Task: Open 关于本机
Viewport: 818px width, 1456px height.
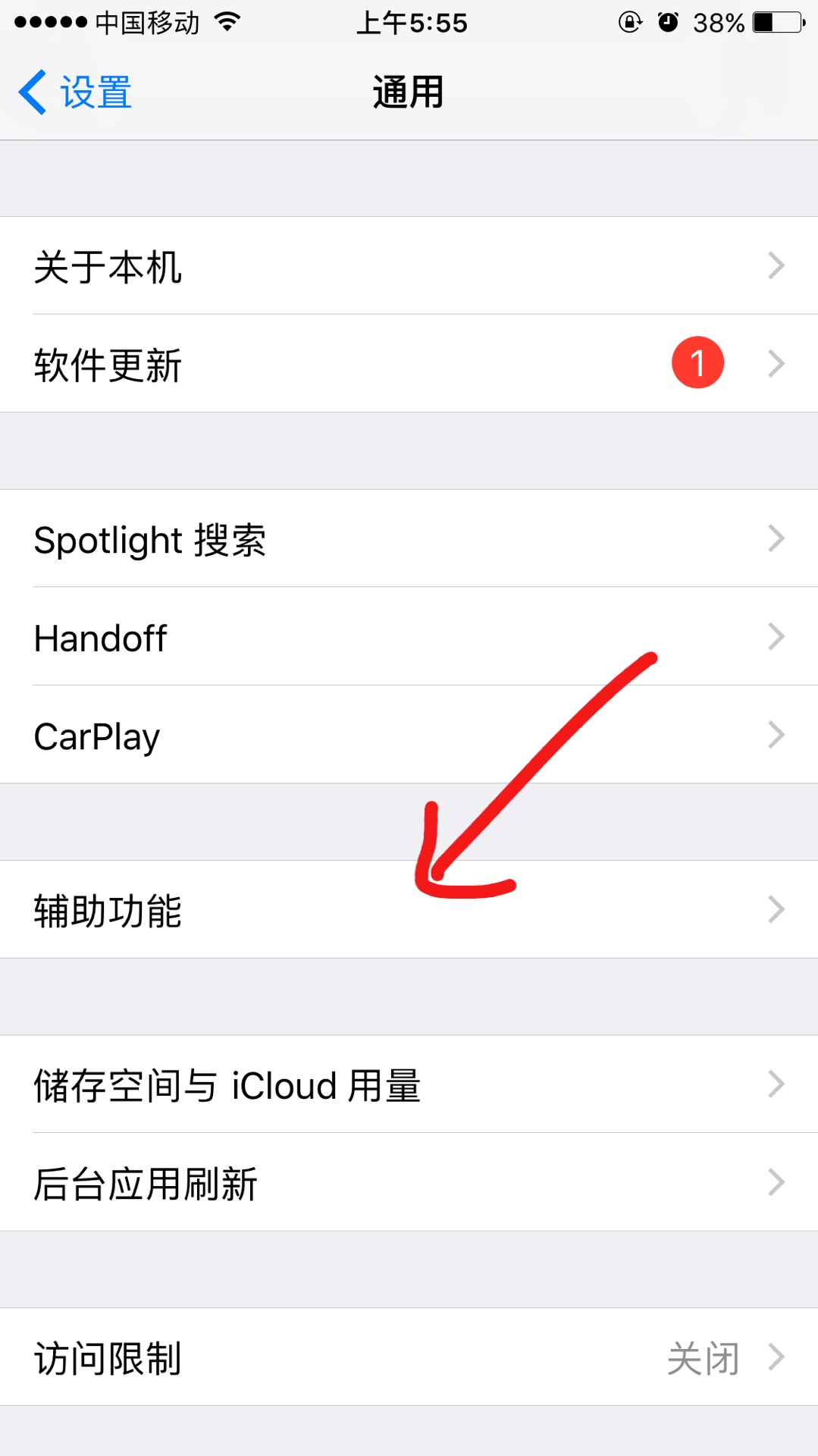Action: click(409, 266)
